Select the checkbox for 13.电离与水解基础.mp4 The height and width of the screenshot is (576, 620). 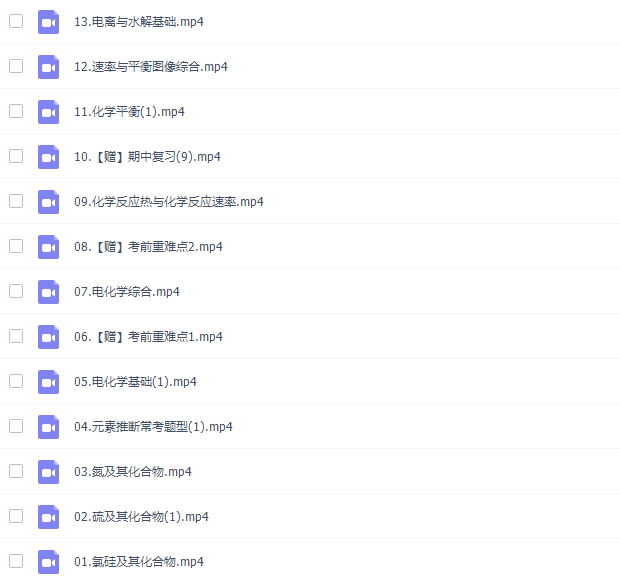tap(16, 21)
